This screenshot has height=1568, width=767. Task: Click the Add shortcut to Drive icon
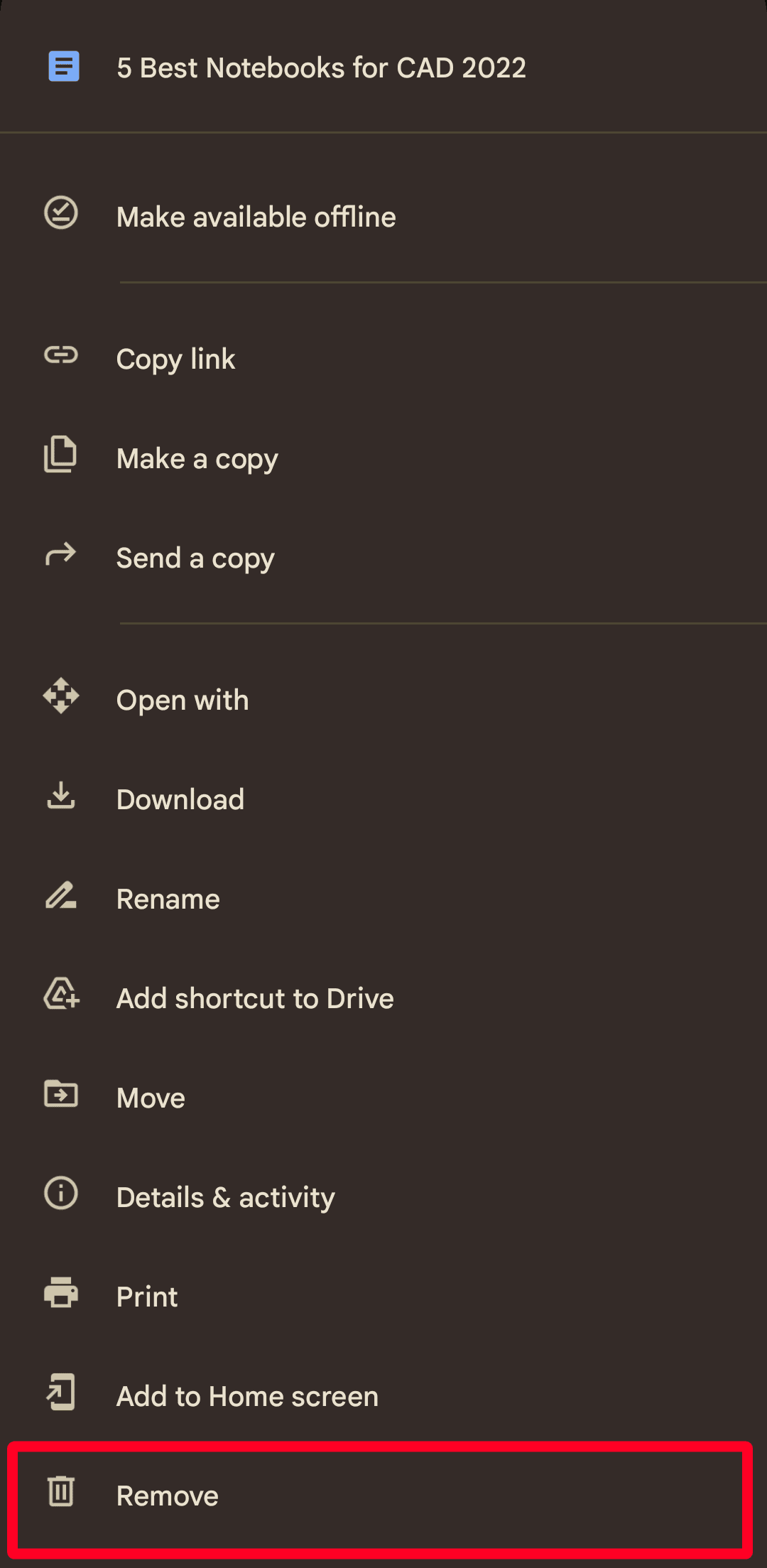(62, 997)
